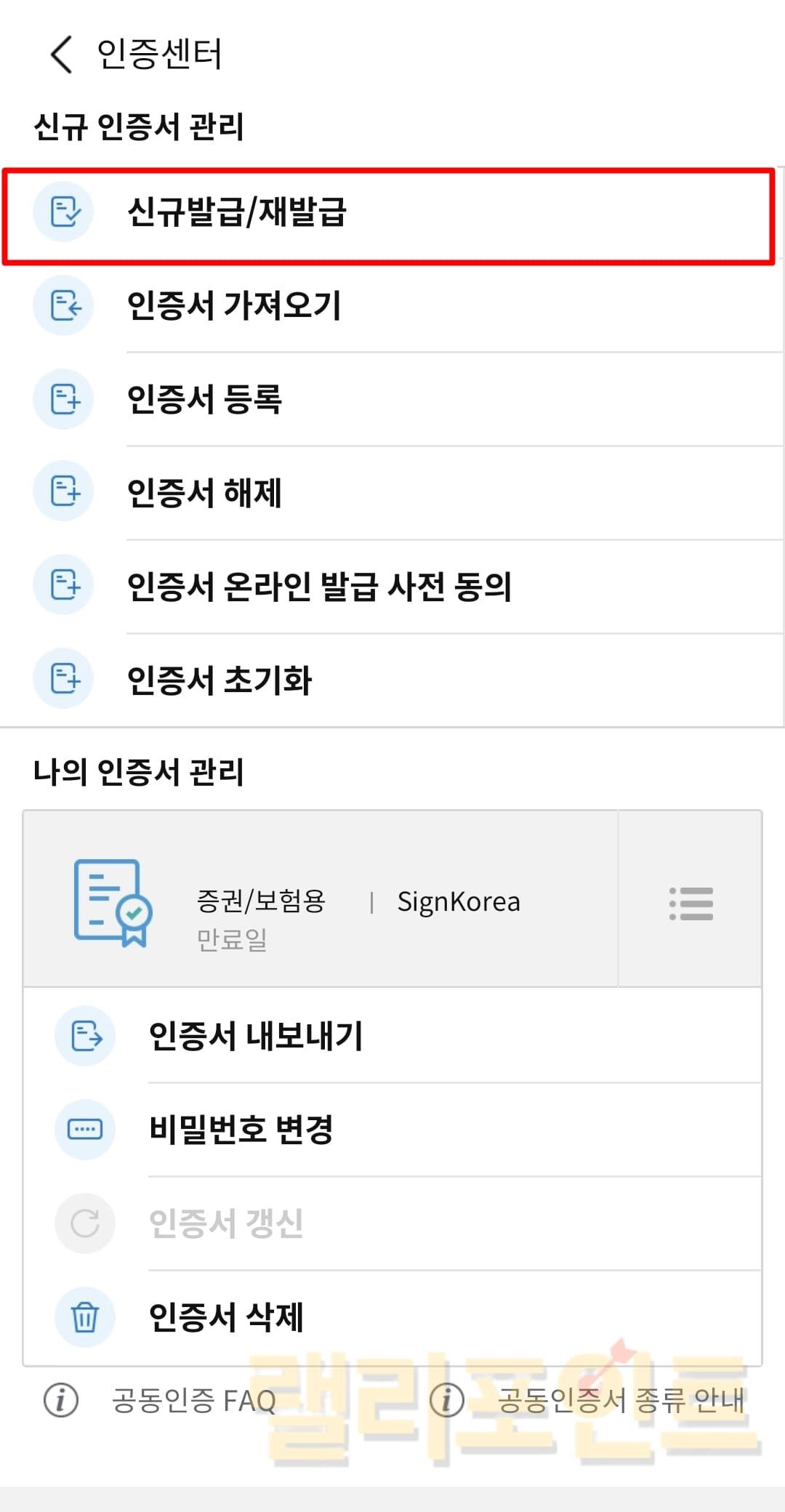
Task: Select 인증서 삭제
Action: coord(227,1317)
